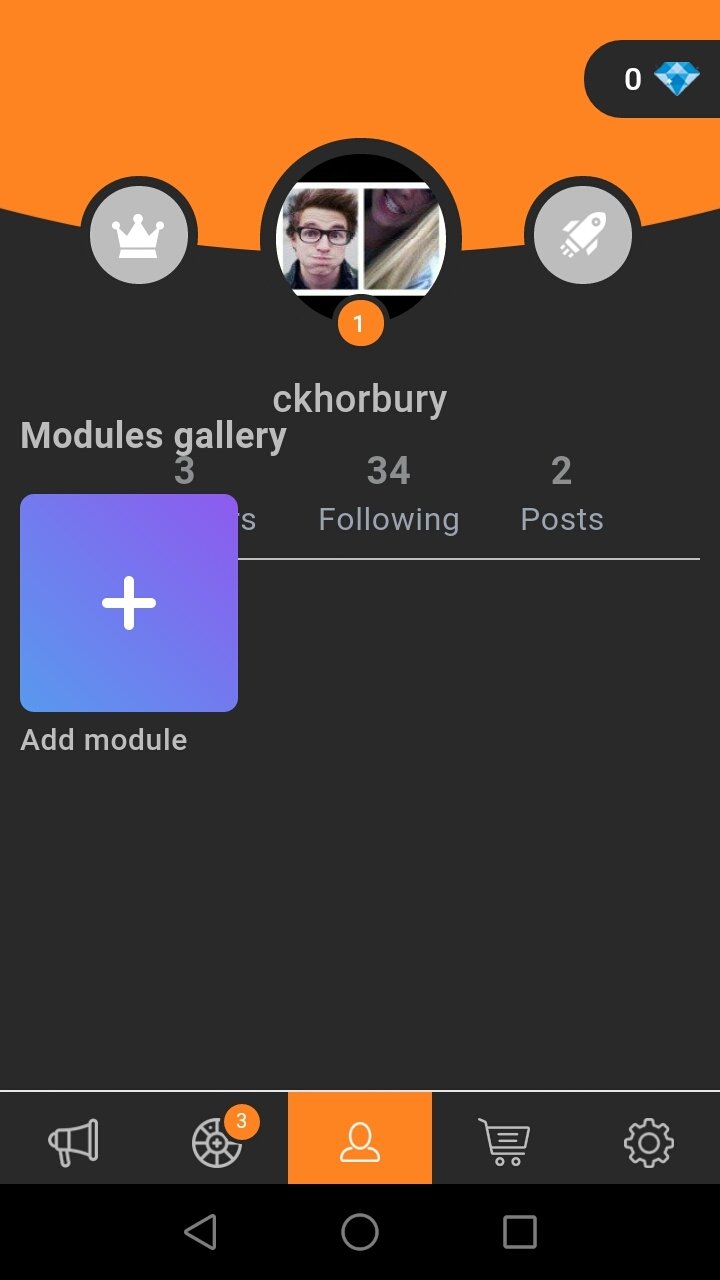The width and height of the screenshot is (720, 1280).
Task: Add a new module
Action: 129,603
